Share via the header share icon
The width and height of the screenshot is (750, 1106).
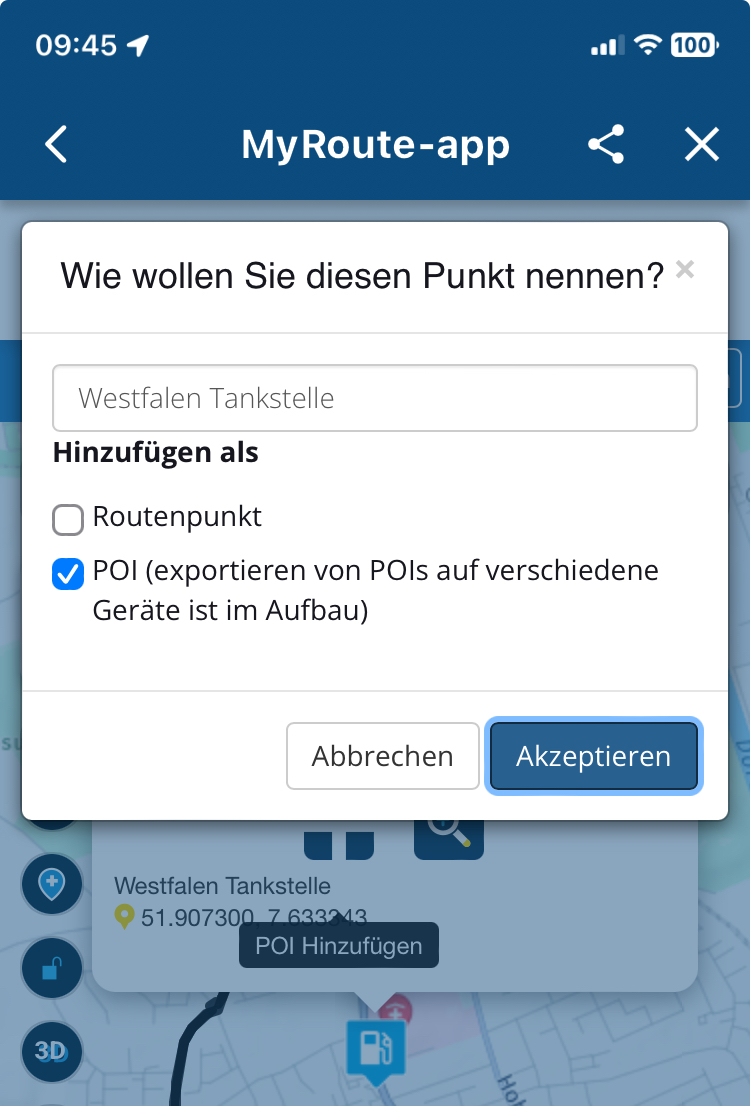pos(606,145)
